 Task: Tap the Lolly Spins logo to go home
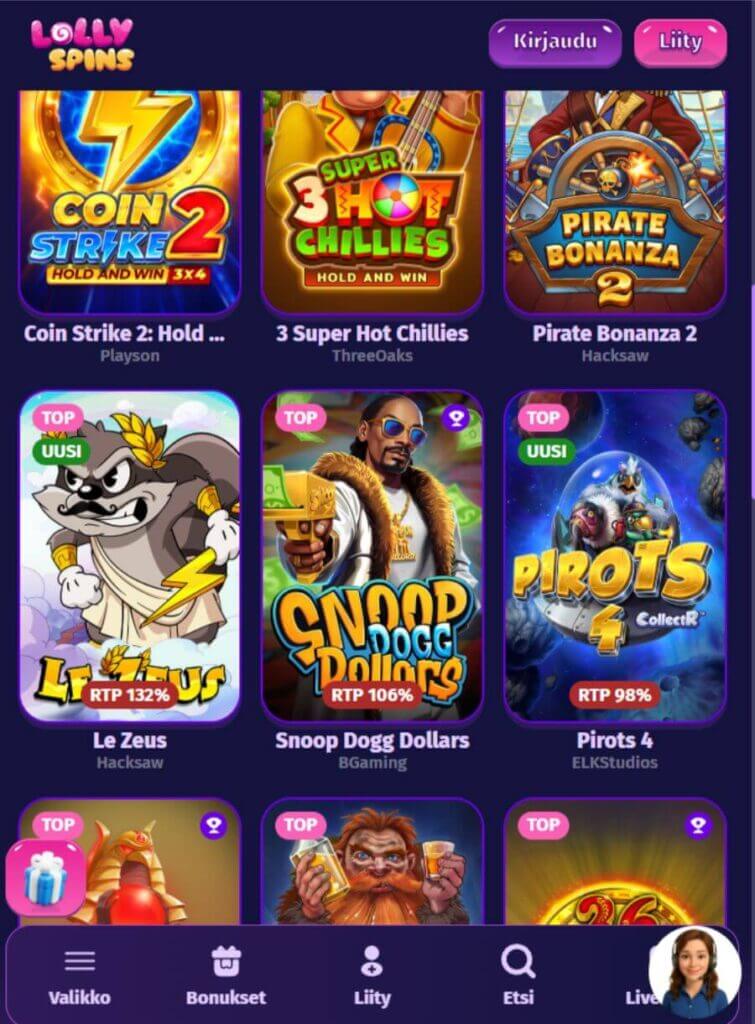(82, 45)
